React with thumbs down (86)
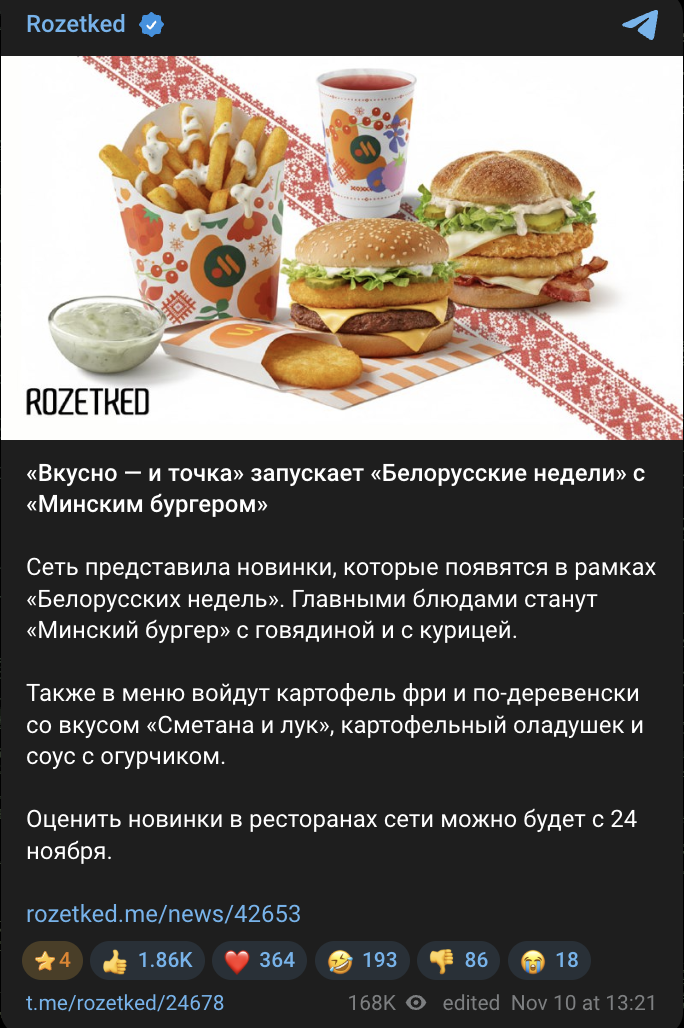This screenshot has height=1028, width=684. pyautogui.click(x=458, y=961)
